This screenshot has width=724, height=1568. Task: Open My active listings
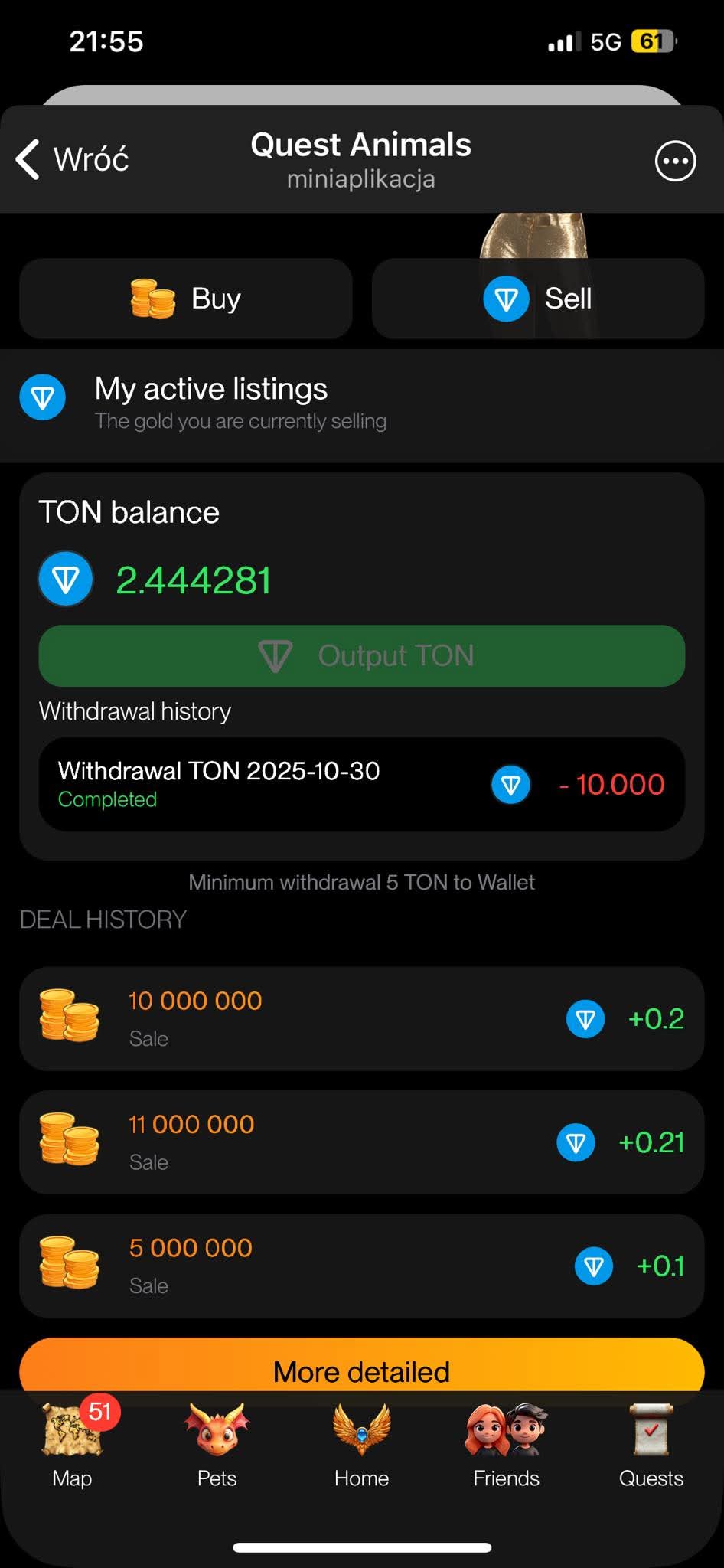click(x=361, y=403)
